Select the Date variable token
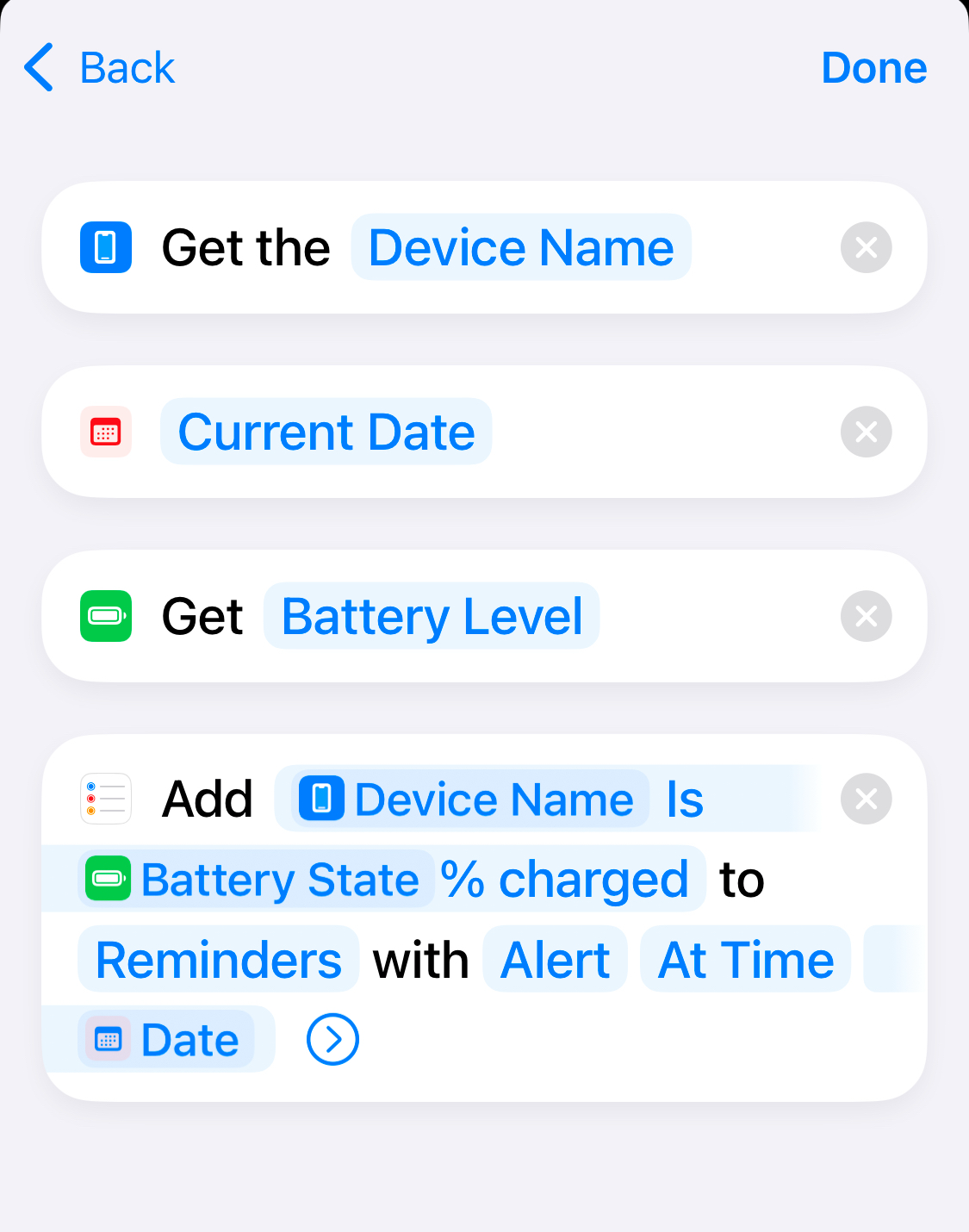 [x=167, y=1040]
